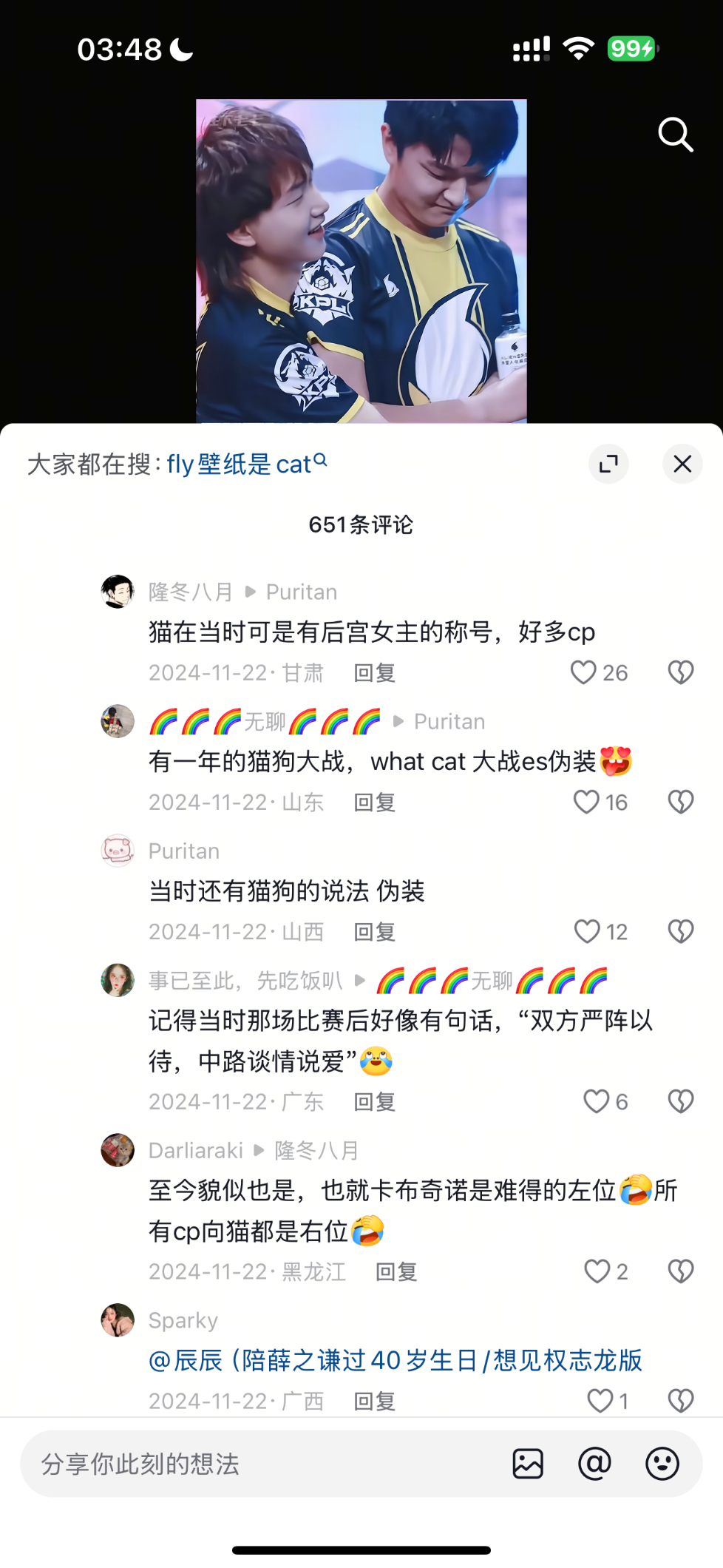The image size is (723, 1568).
Task: Reply to the comment about 猫狗大战
Action: [x=374, y=802]
